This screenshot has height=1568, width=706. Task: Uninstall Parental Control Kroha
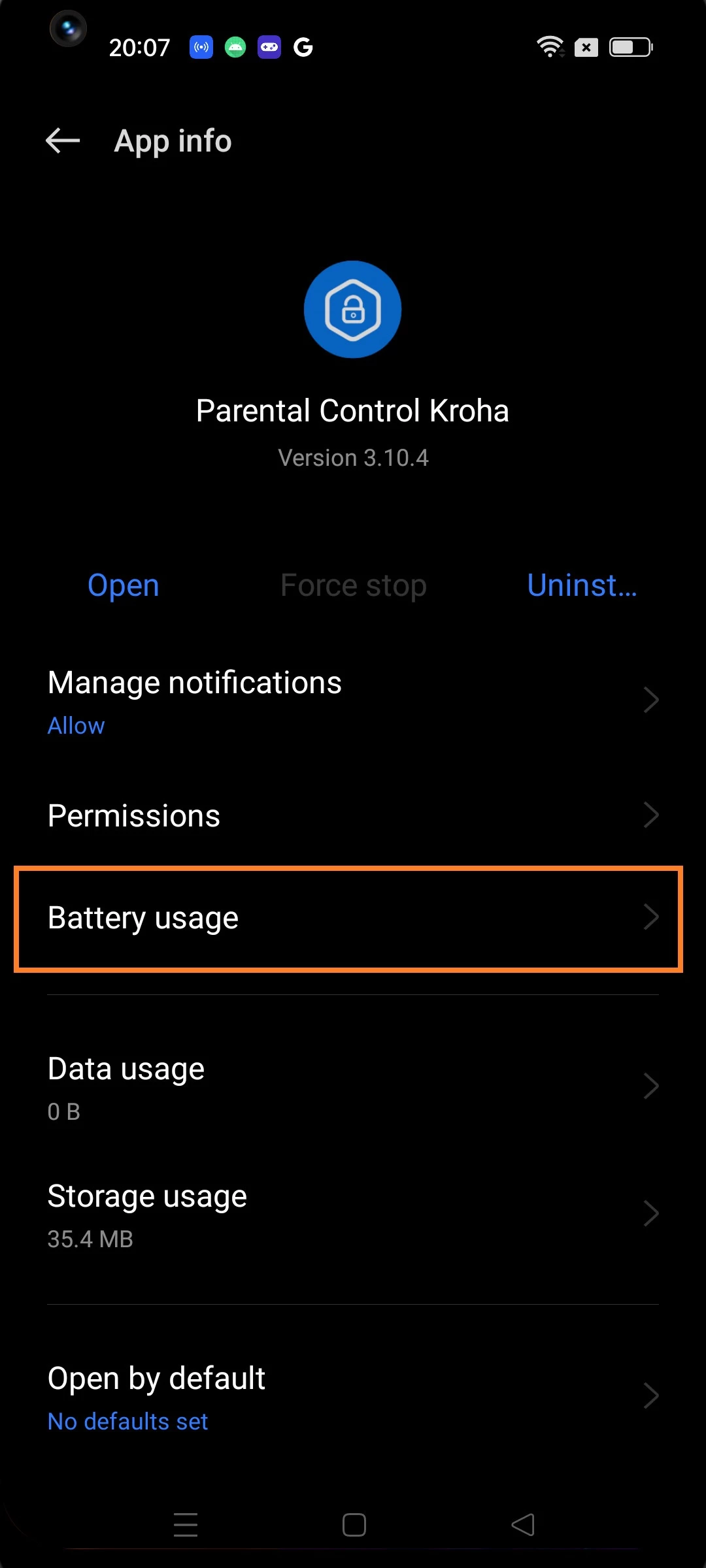[x=581, y=585]
